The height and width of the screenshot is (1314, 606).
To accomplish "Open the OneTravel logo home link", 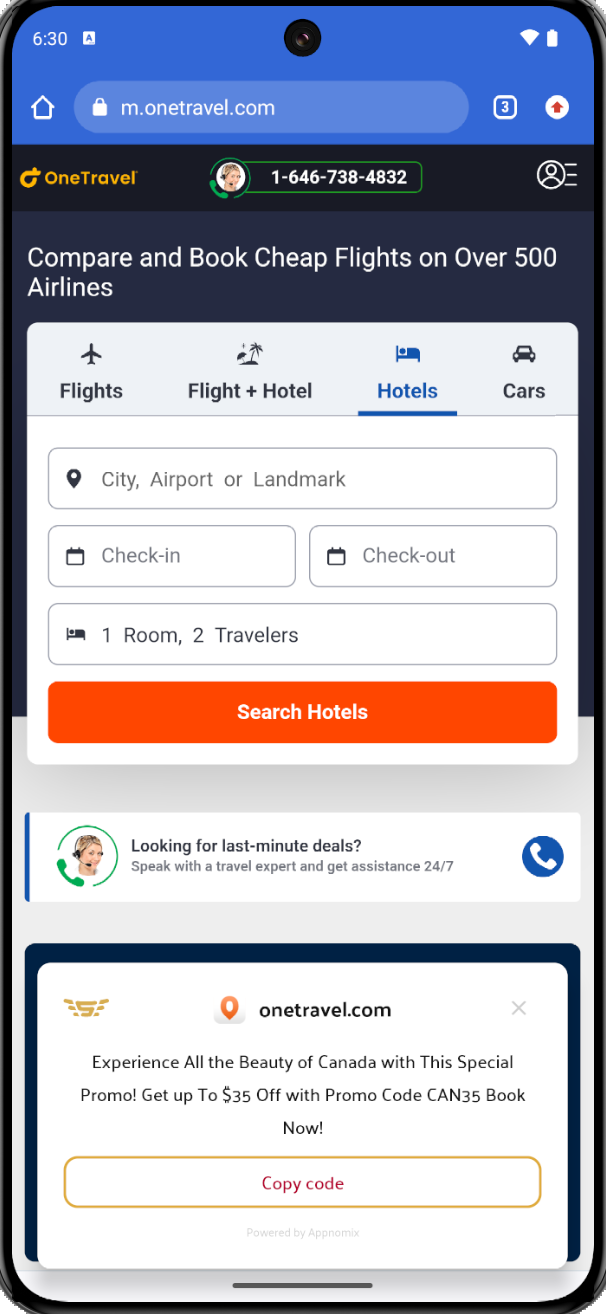I will coord(79,178).
